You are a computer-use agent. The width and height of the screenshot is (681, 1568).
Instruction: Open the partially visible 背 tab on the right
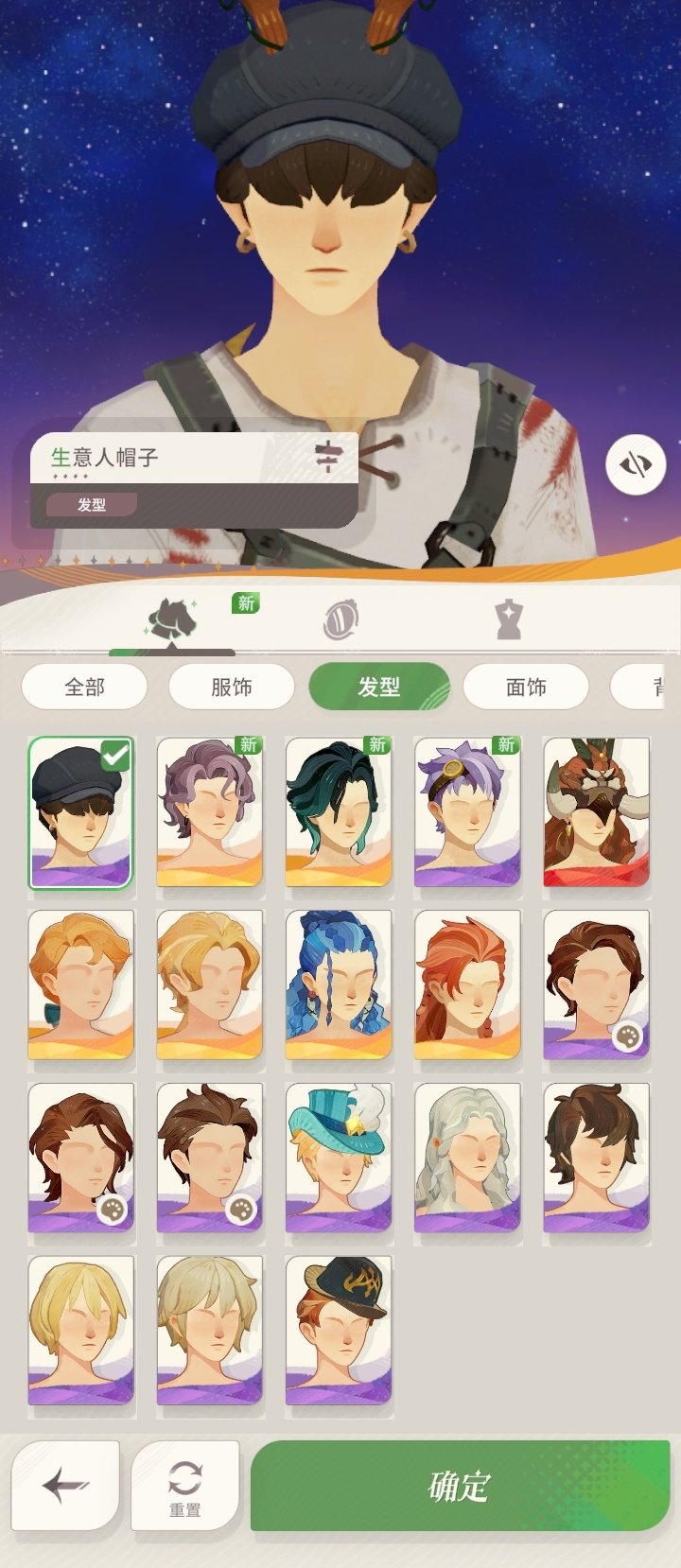(x=662, y=688)
